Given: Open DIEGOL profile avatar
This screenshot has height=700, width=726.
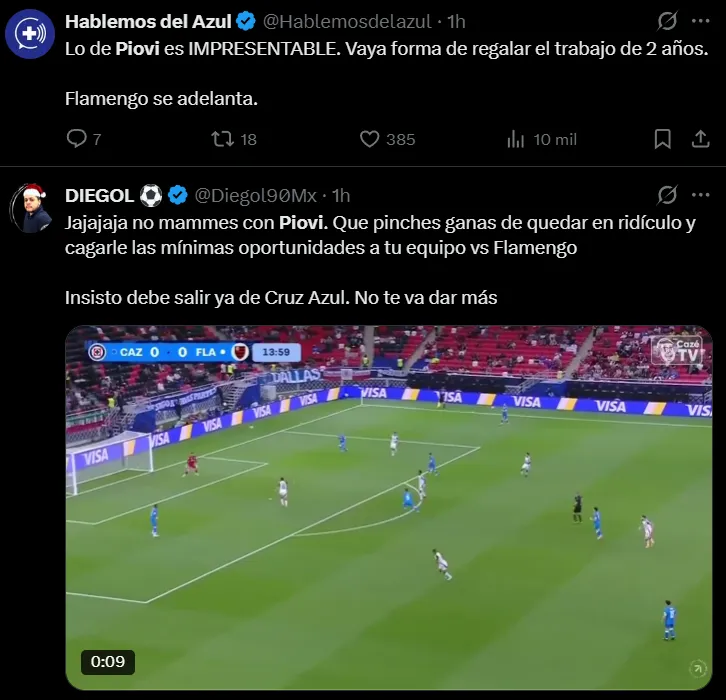Looking at the screenshot, I should point(30,208).
